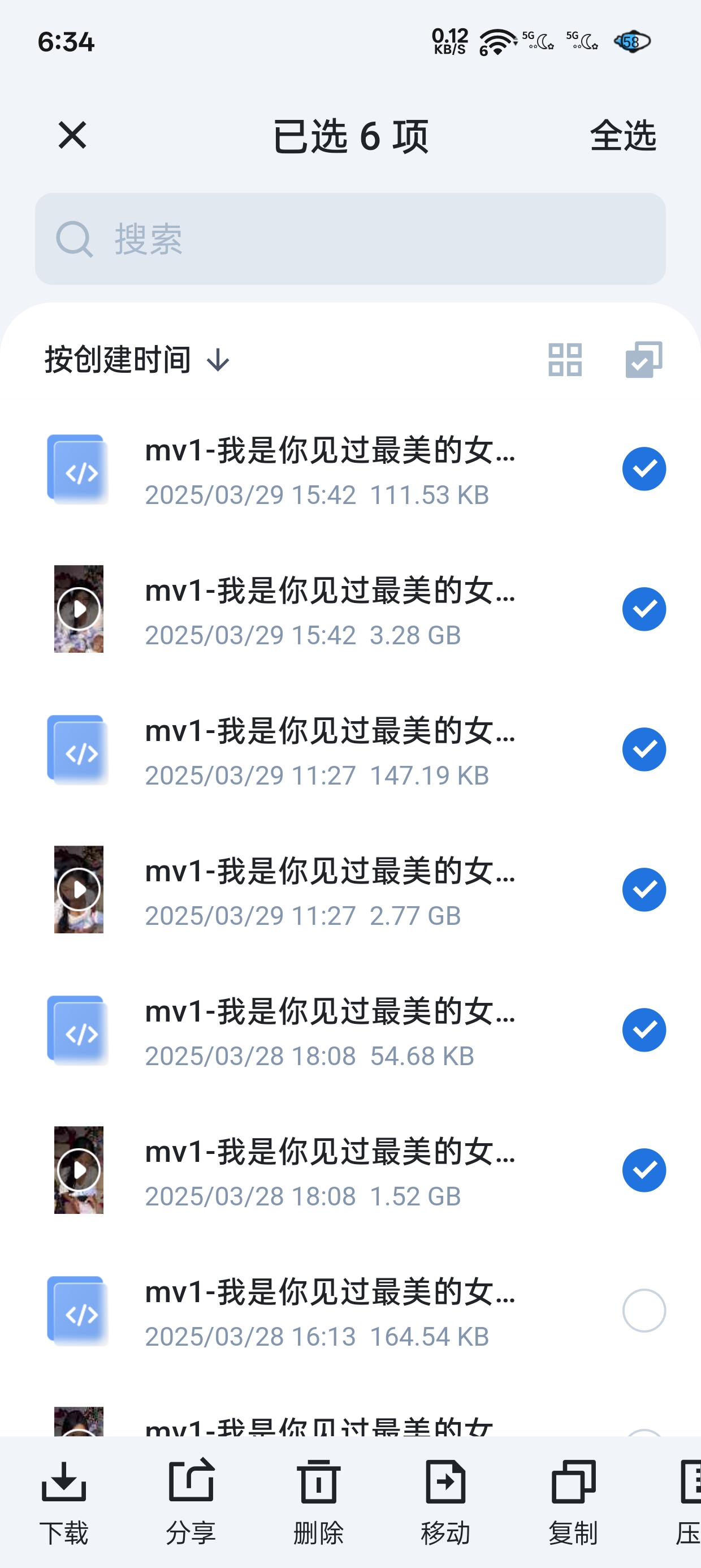This screenshot has width=701, height=1568.
Task: Deselect the 1.52 GB video
Action: point(644,1170)
